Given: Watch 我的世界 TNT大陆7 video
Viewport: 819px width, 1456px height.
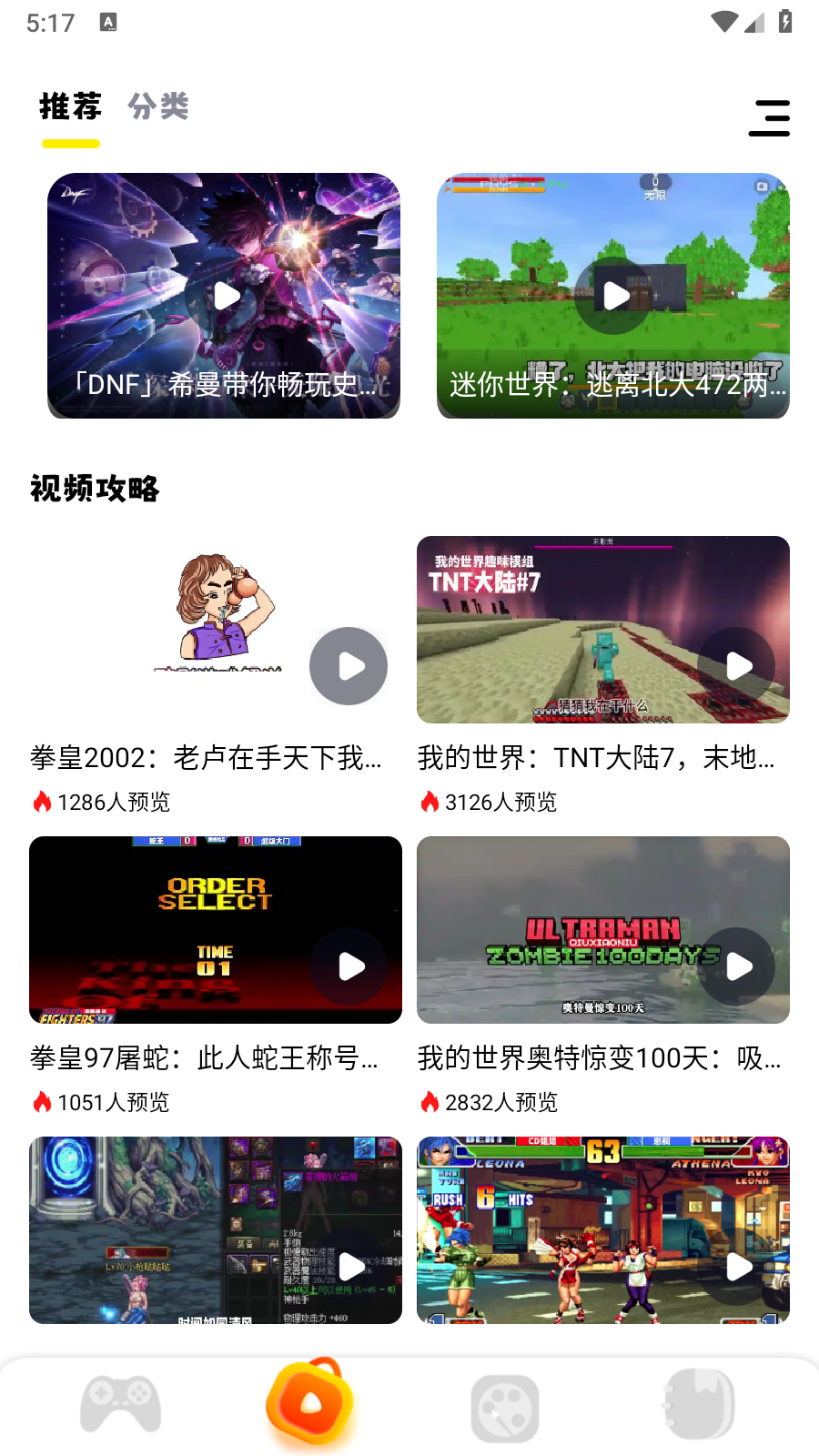Looking at the screenshot, I should [x=602, y=630].
